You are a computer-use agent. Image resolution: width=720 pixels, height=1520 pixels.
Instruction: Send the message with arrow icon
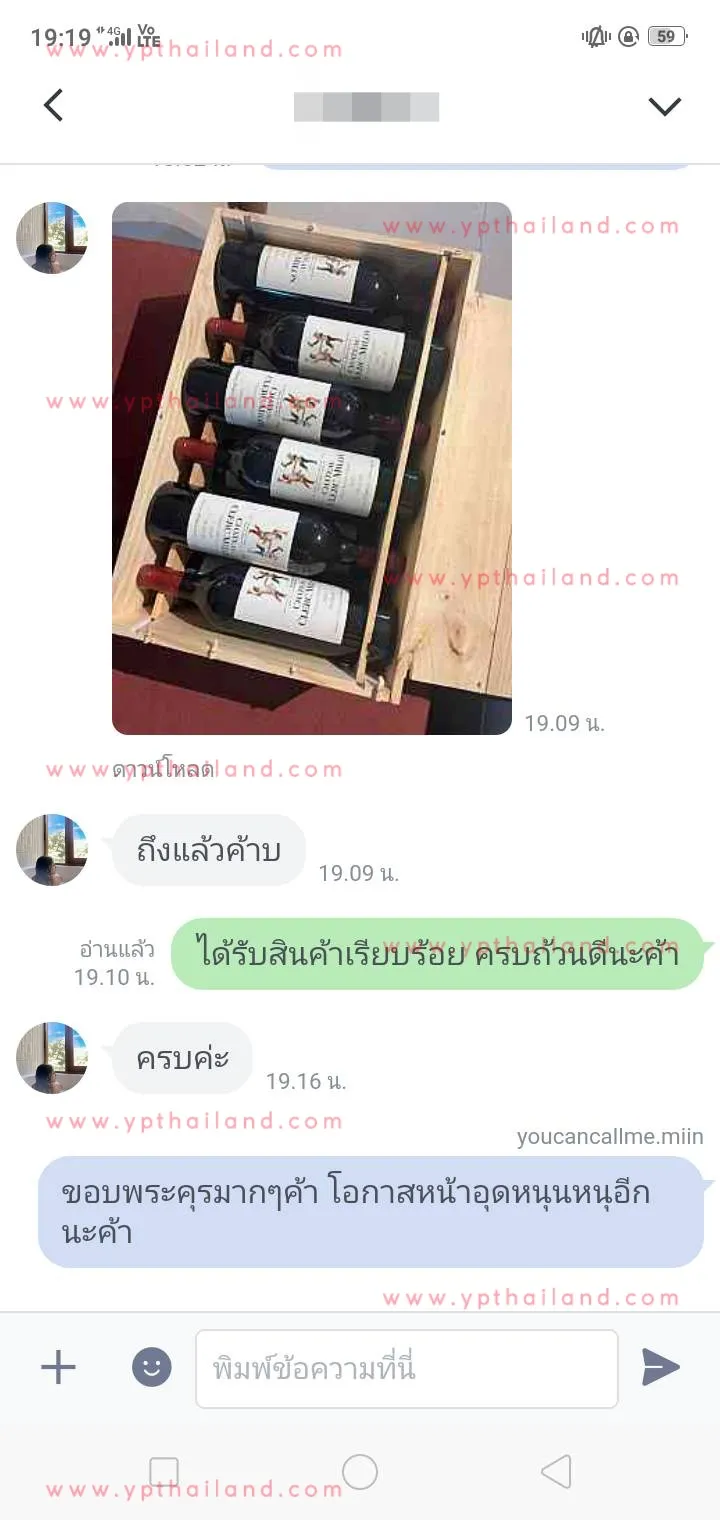tap(661, 1367)
